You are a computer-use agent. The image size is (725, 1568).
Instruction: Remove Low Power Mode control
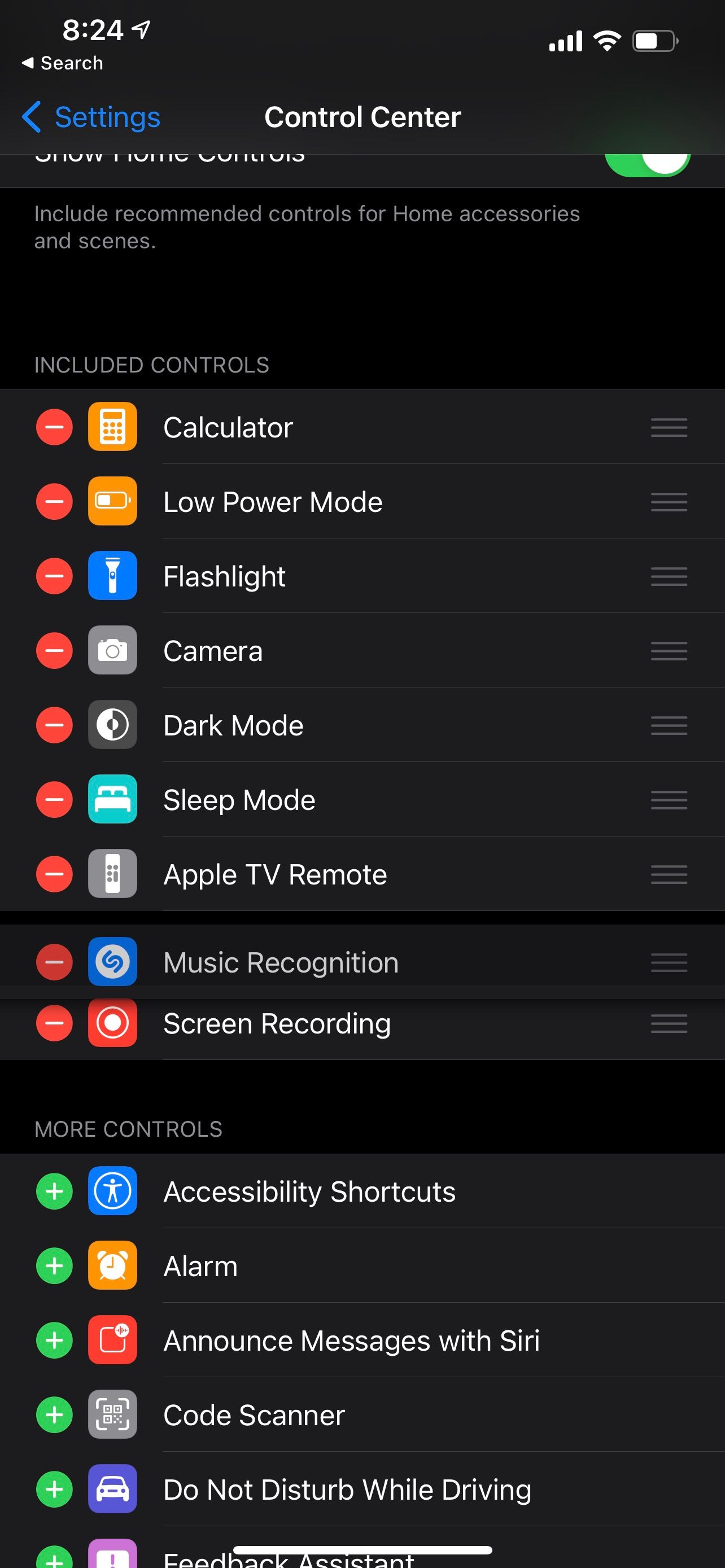pyautogui.click(x=54, y=502)
